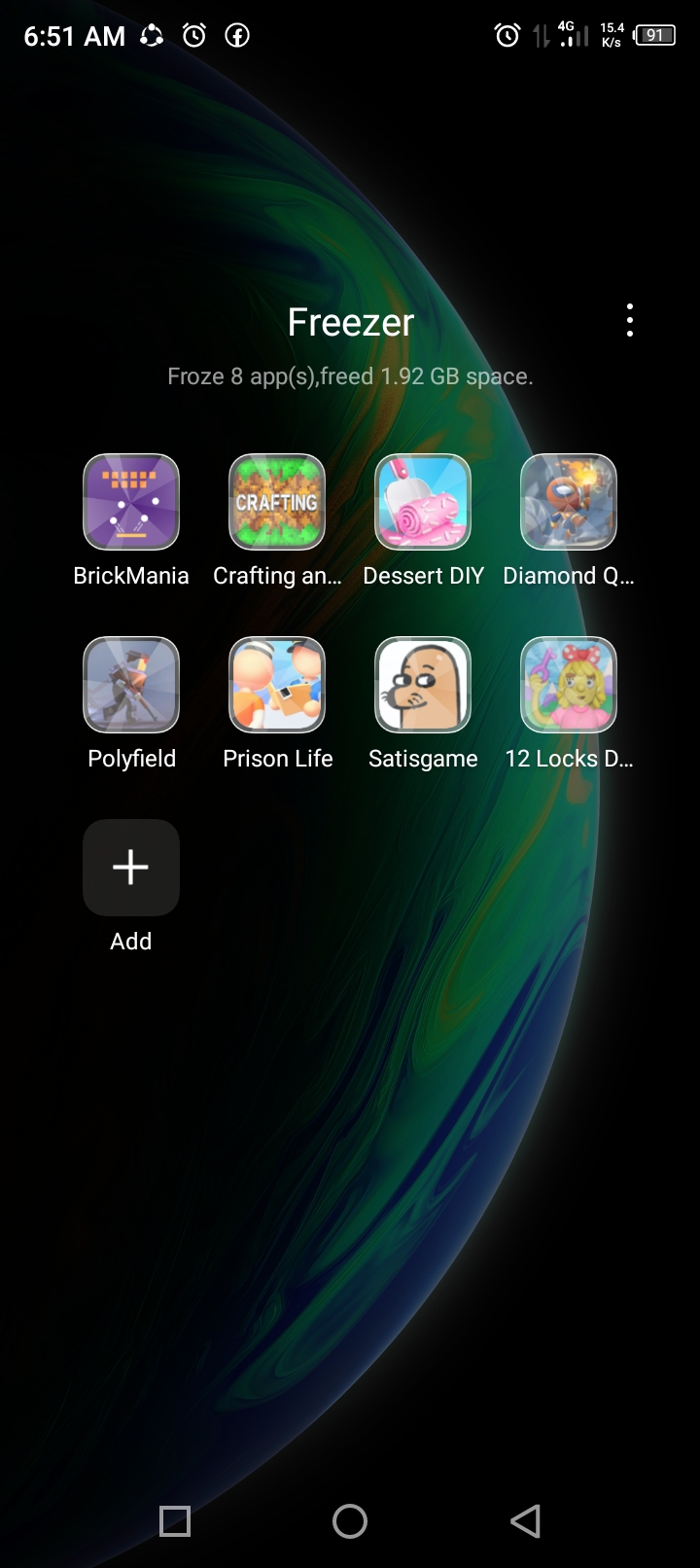Launch the Diamond Quest game
Viewport: 700px width, 1568px height.
(569, 502)
